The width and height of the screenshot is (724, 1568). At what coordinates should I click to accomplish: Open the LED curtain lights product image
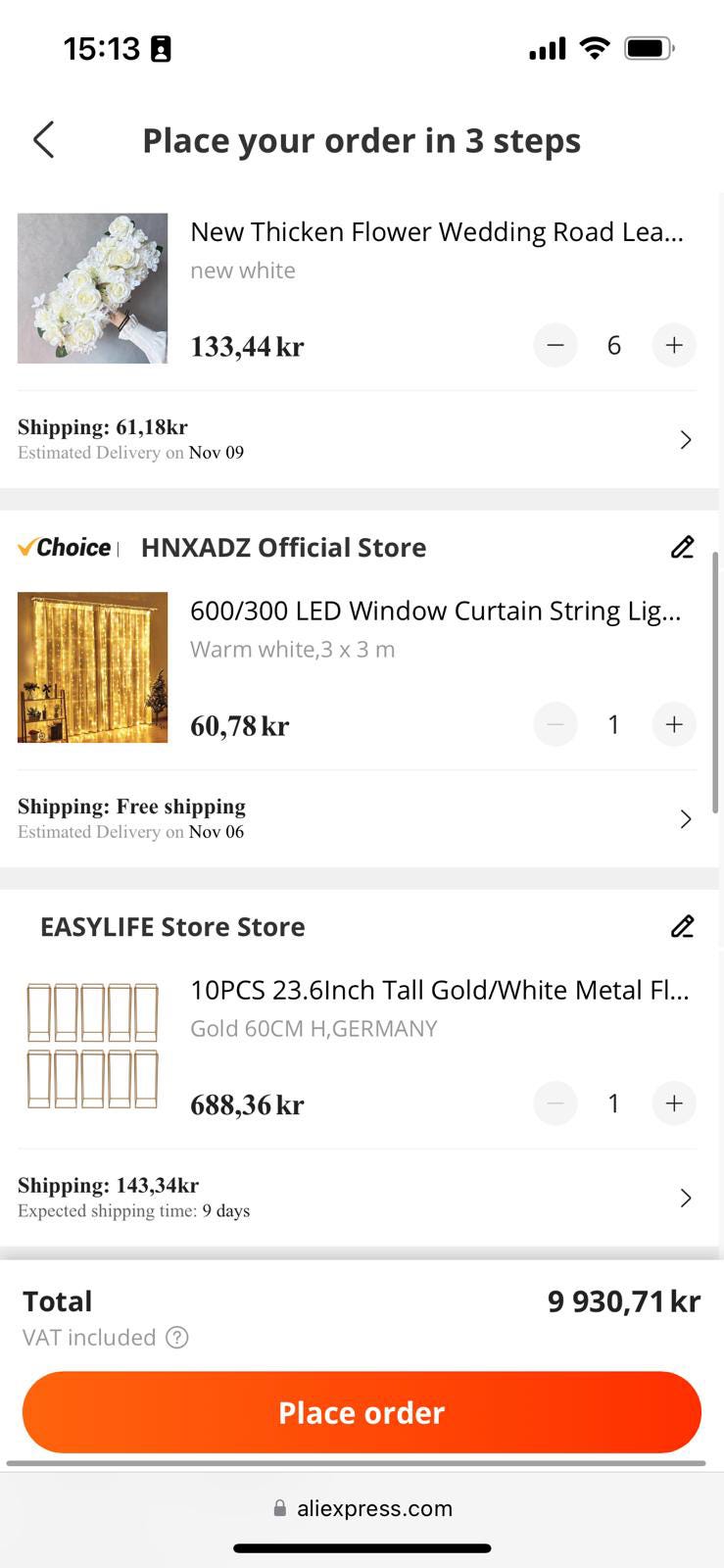coord(92,667)
